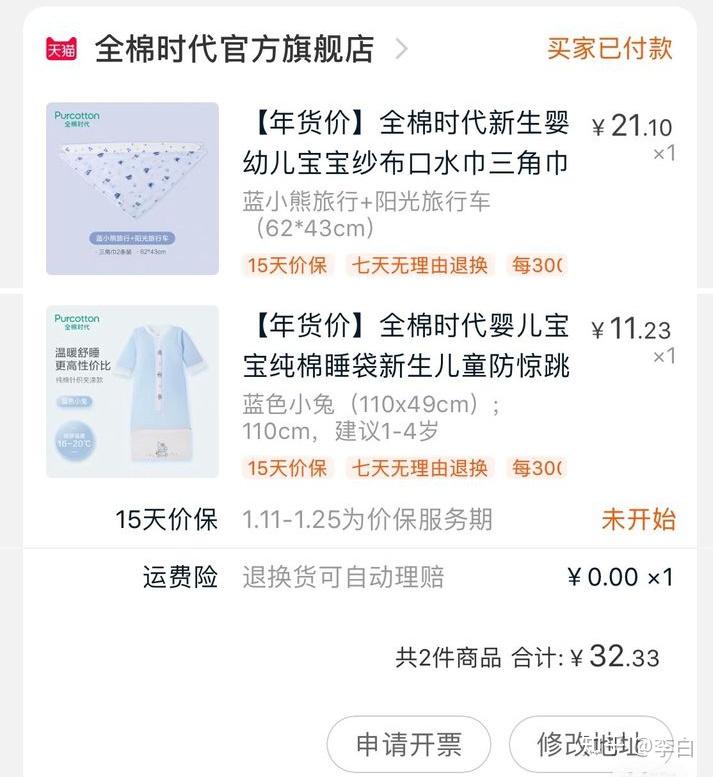Tap the 修改地址 button
The height and width of the screenshot is (777, 713).
(x=590, y=744)
